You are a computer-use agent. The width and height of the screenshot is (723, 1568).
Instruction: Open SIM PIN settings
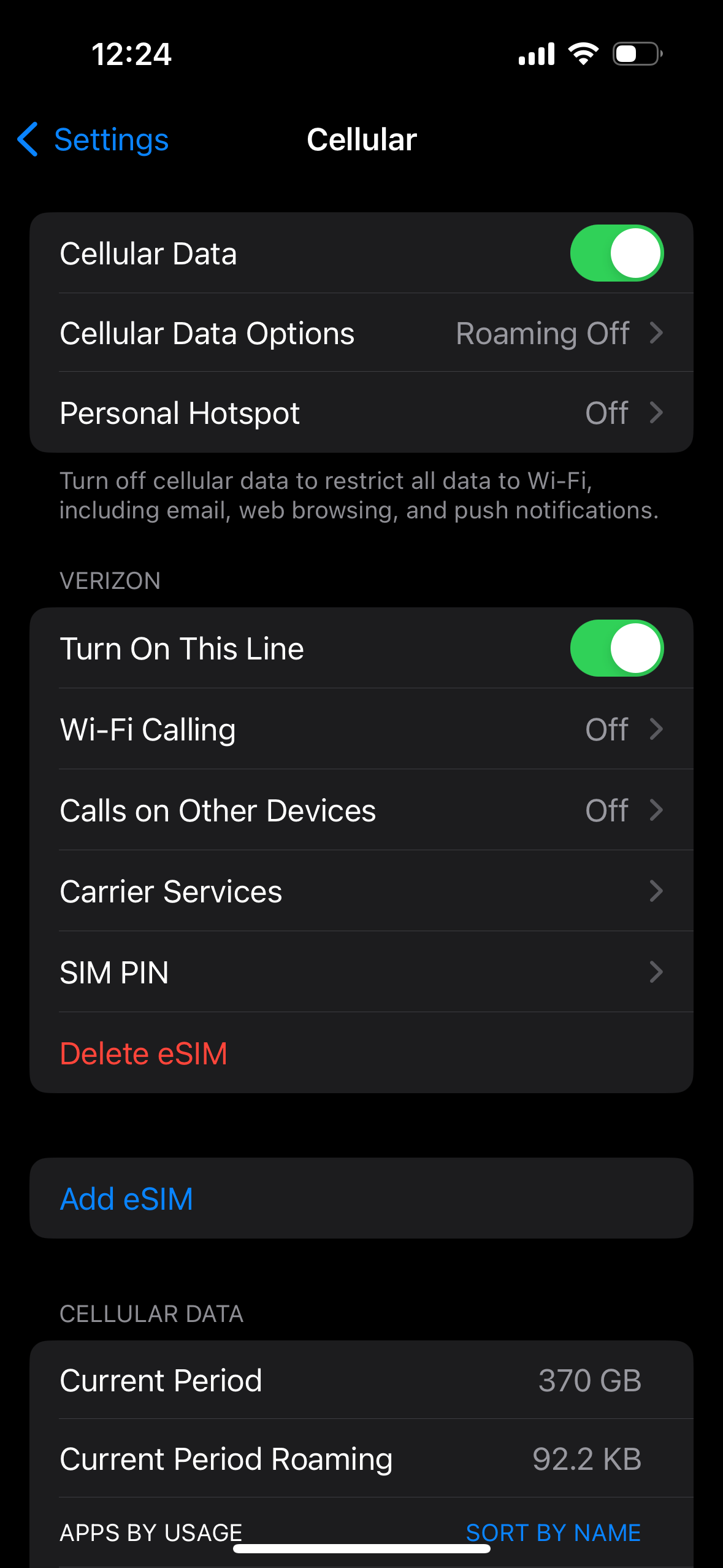pos(361,972)
